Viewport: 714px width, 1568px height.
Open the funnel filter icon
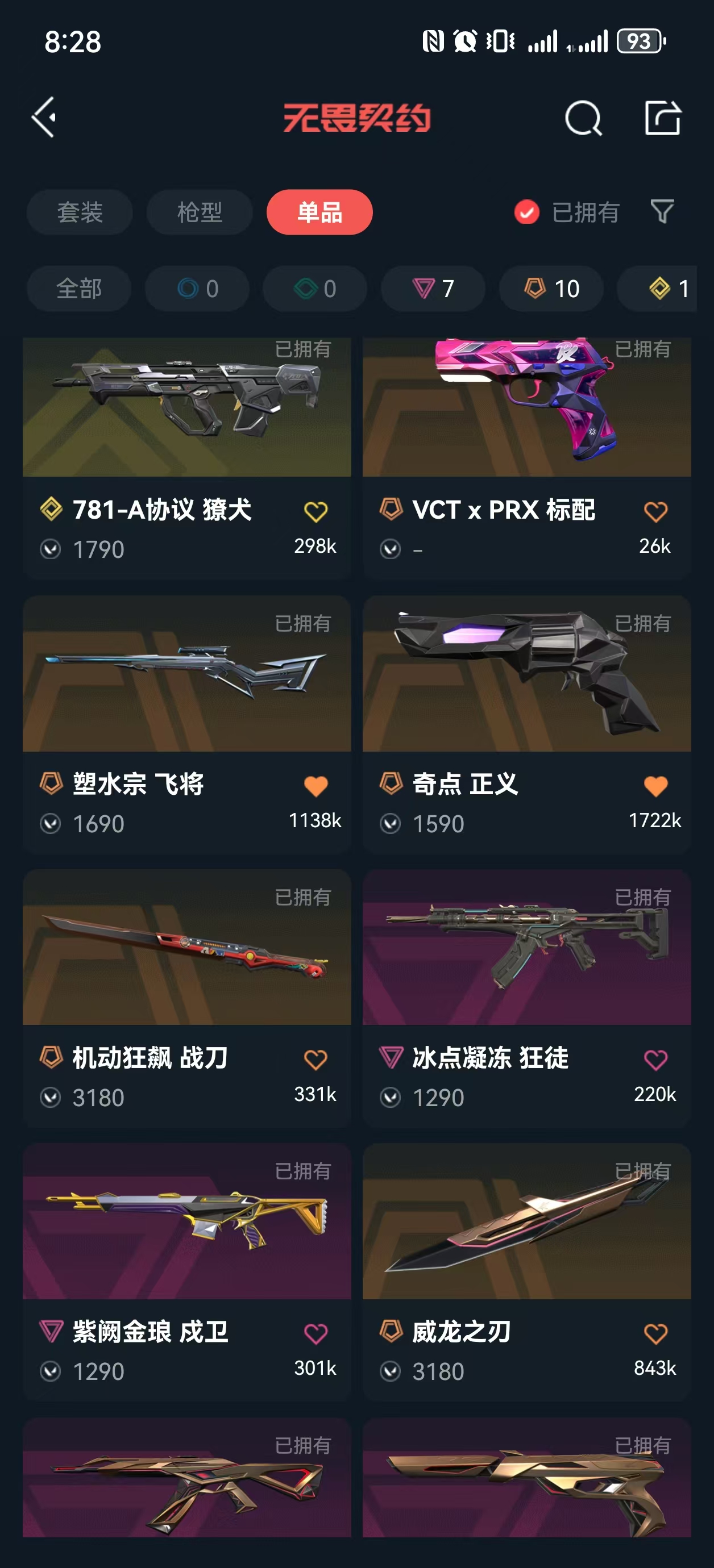pos(662,211)
